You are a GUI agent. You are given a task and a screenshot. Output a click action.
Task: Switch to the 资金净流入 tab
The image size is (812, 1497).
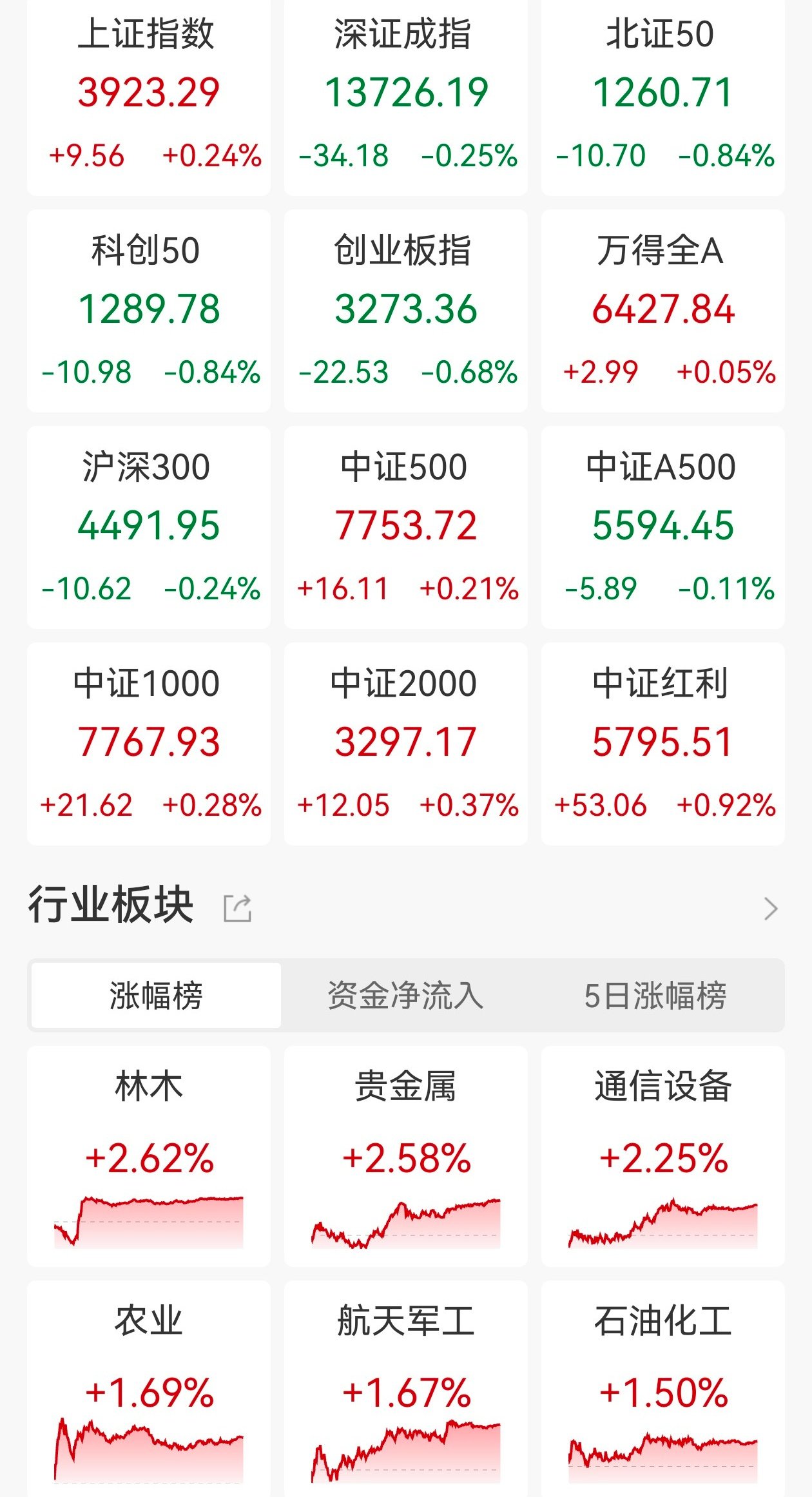click(x=405, y=996)
